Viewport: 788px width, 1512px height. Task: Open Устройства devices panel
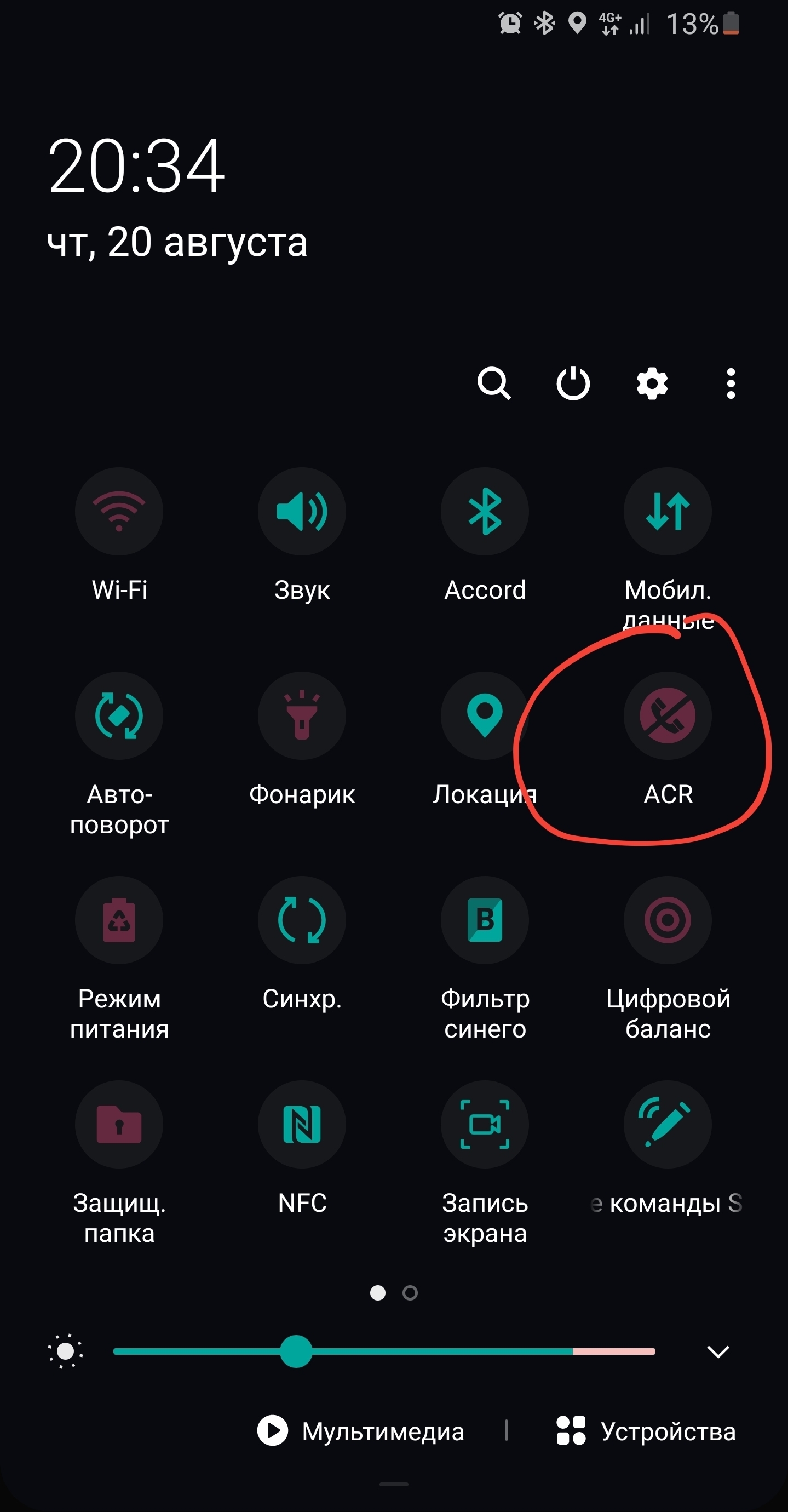(x=646, y=1431)
